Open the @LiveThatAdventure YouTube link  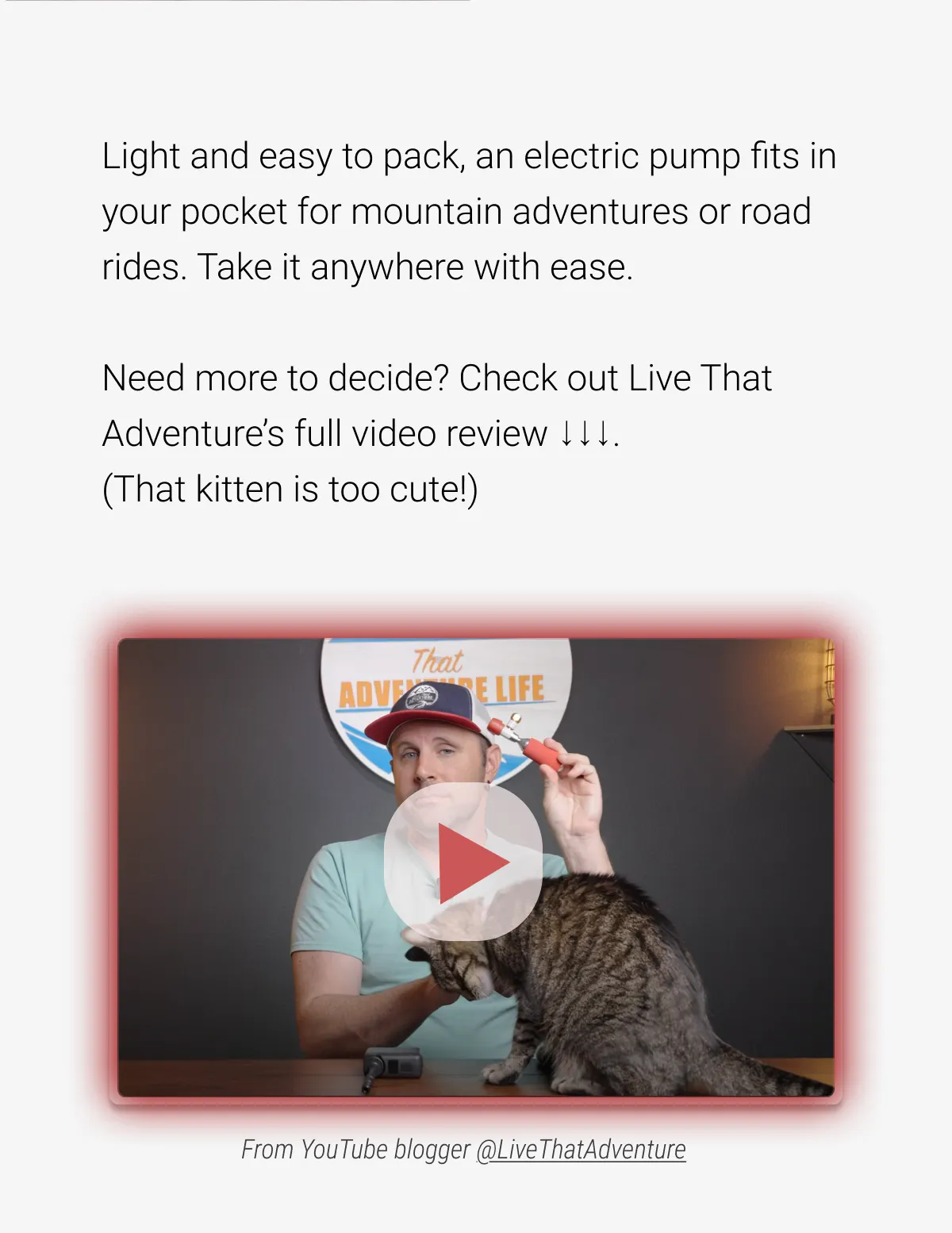click(581, 1150)
